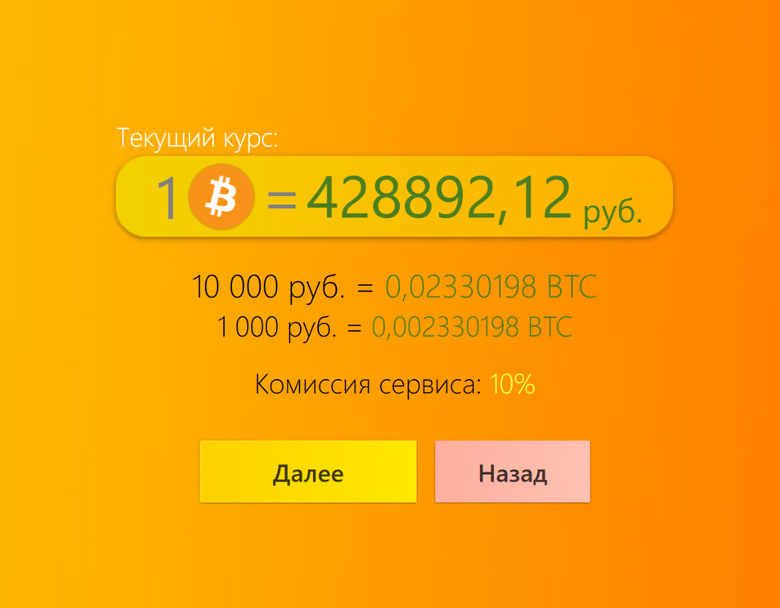Go back with the Назад button

point(512,472)
